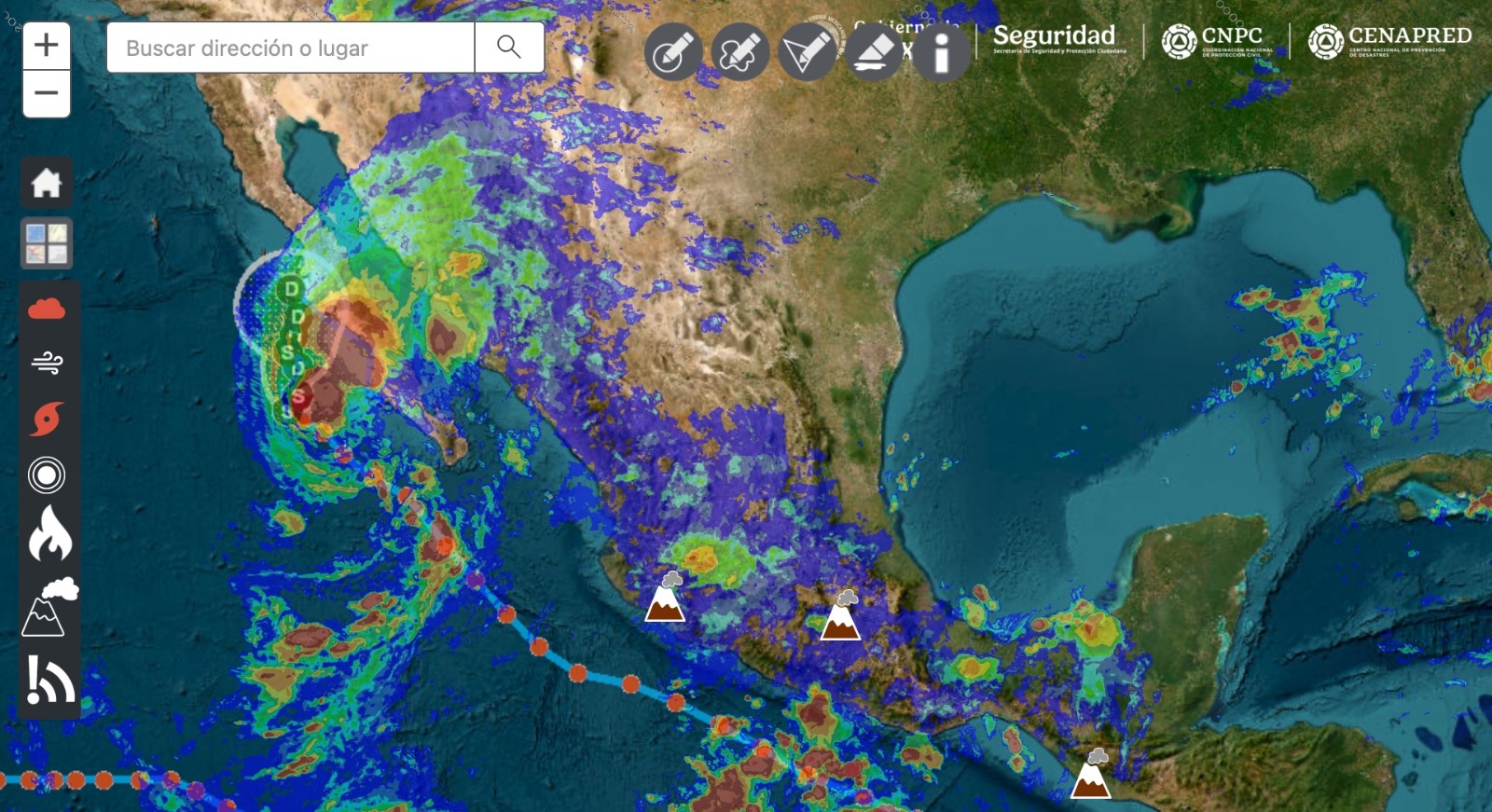The image size is (1492, 812).
Task: Zoom in on the map
Action: 47,46
